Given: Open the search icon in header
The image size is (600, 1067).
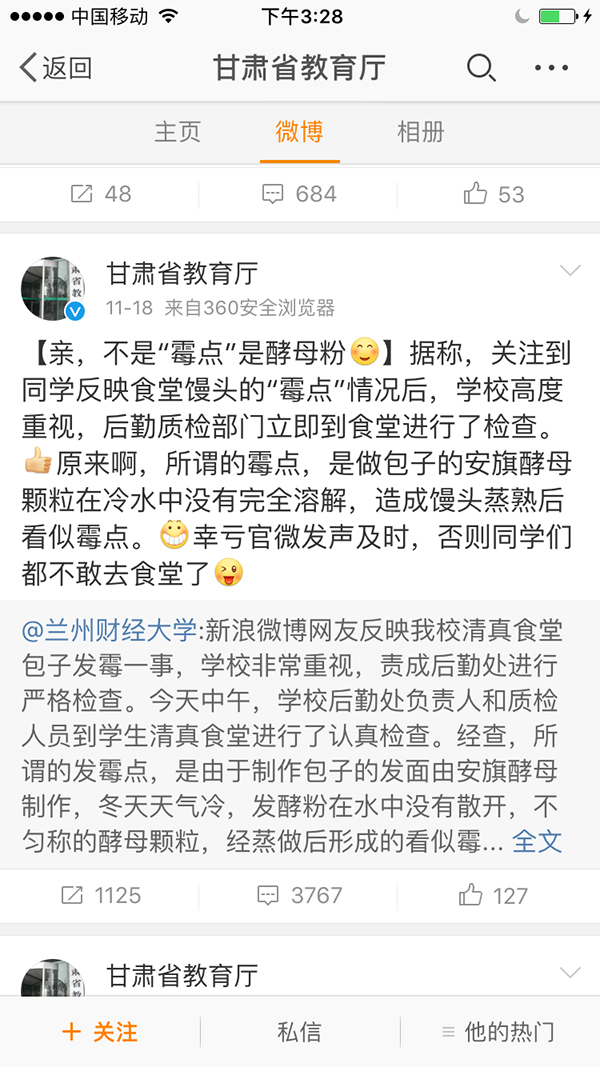Looking at the screenshot, I should pyautogui.click(x=481, y=68).
